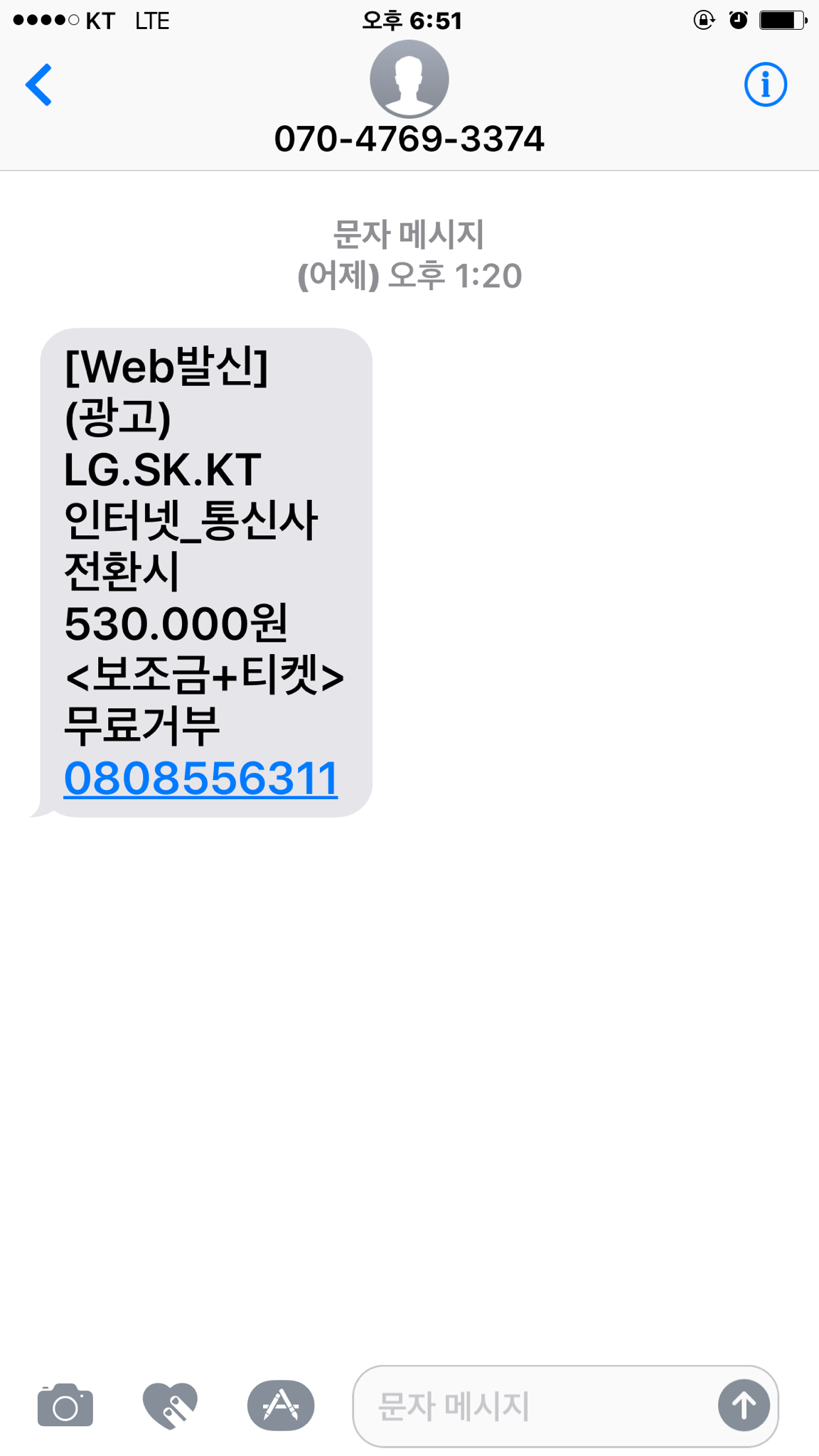
Task: Send the message with arrow button
Action: [x=744, y=1405]
